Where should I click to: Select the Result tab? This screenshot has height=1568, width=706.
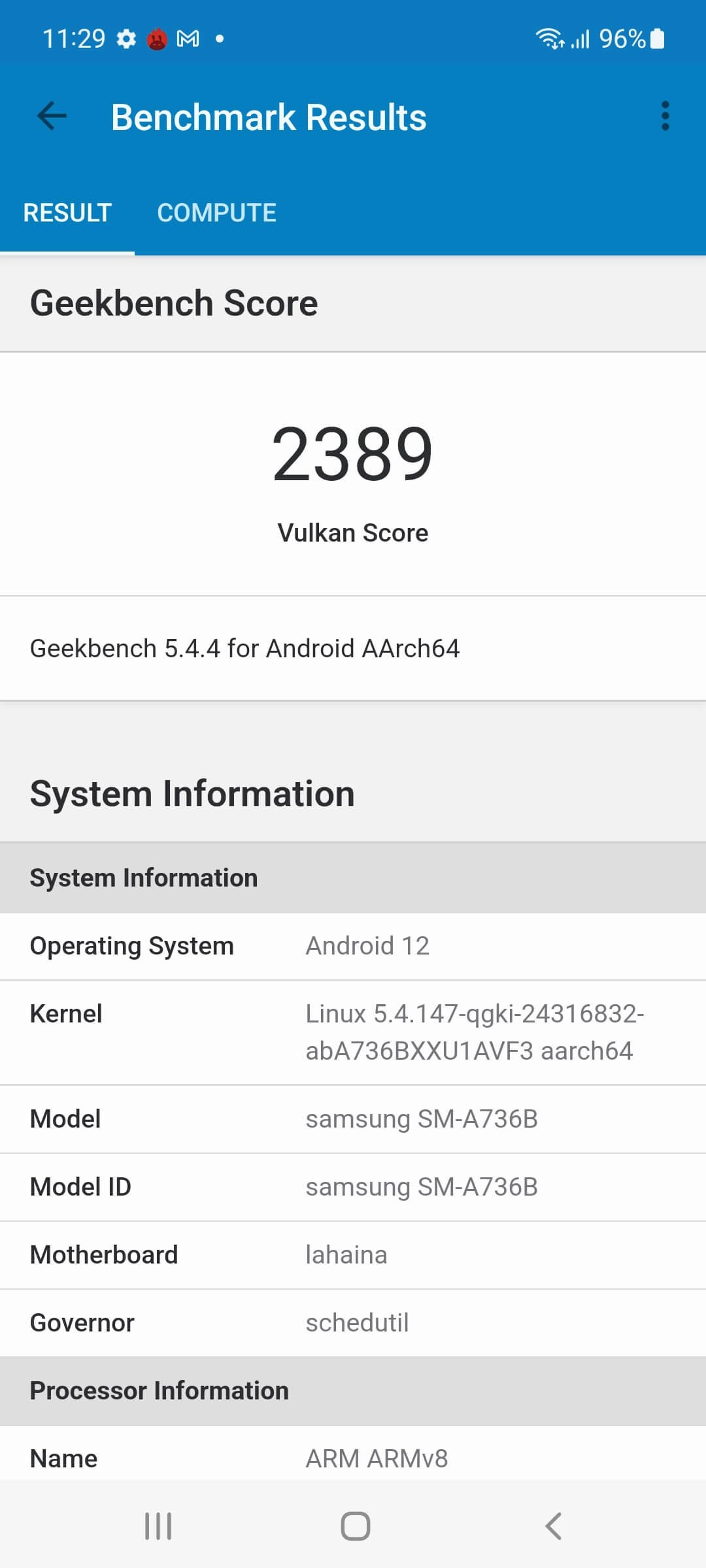(67, 213)
